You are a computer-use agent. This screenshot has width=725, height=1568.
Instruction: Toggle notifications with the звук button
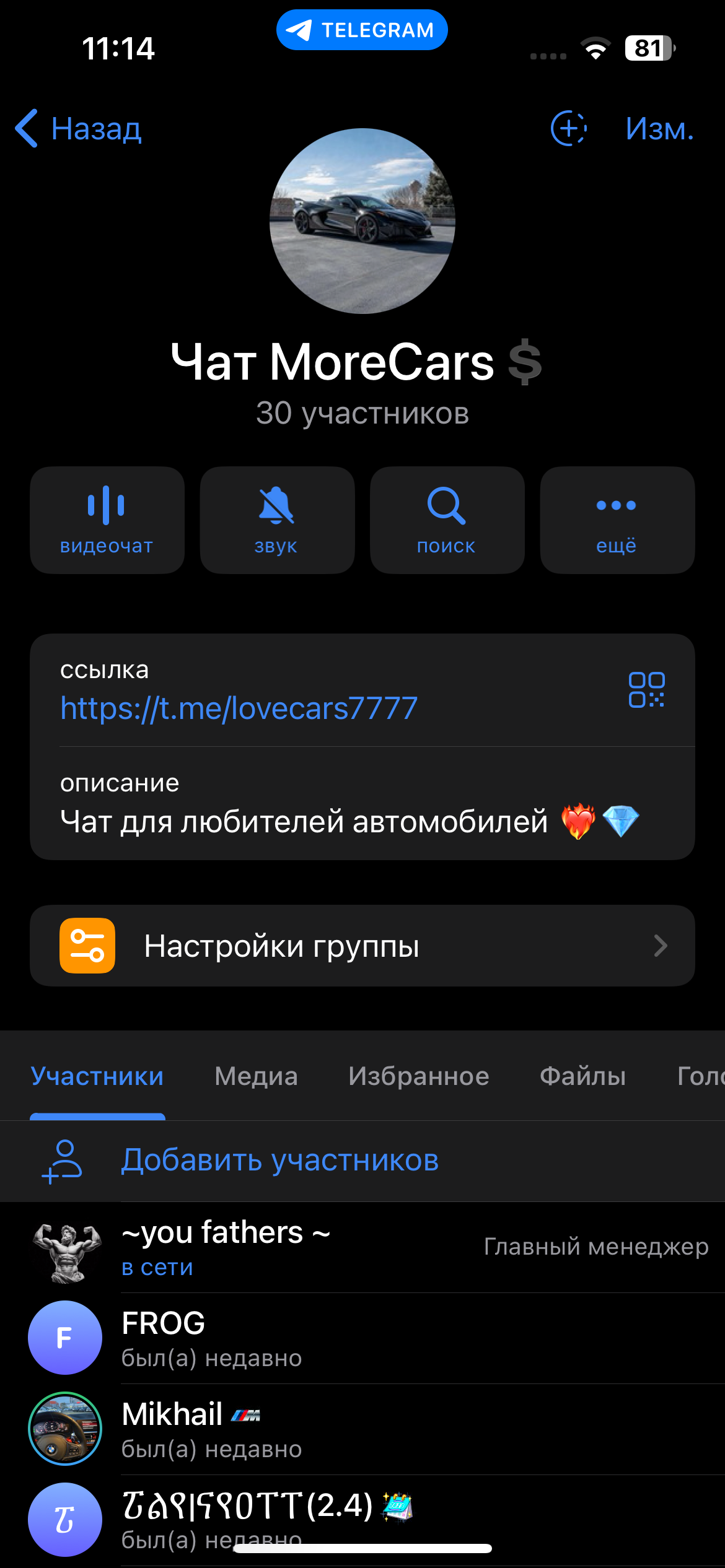(x=277, y=520)
